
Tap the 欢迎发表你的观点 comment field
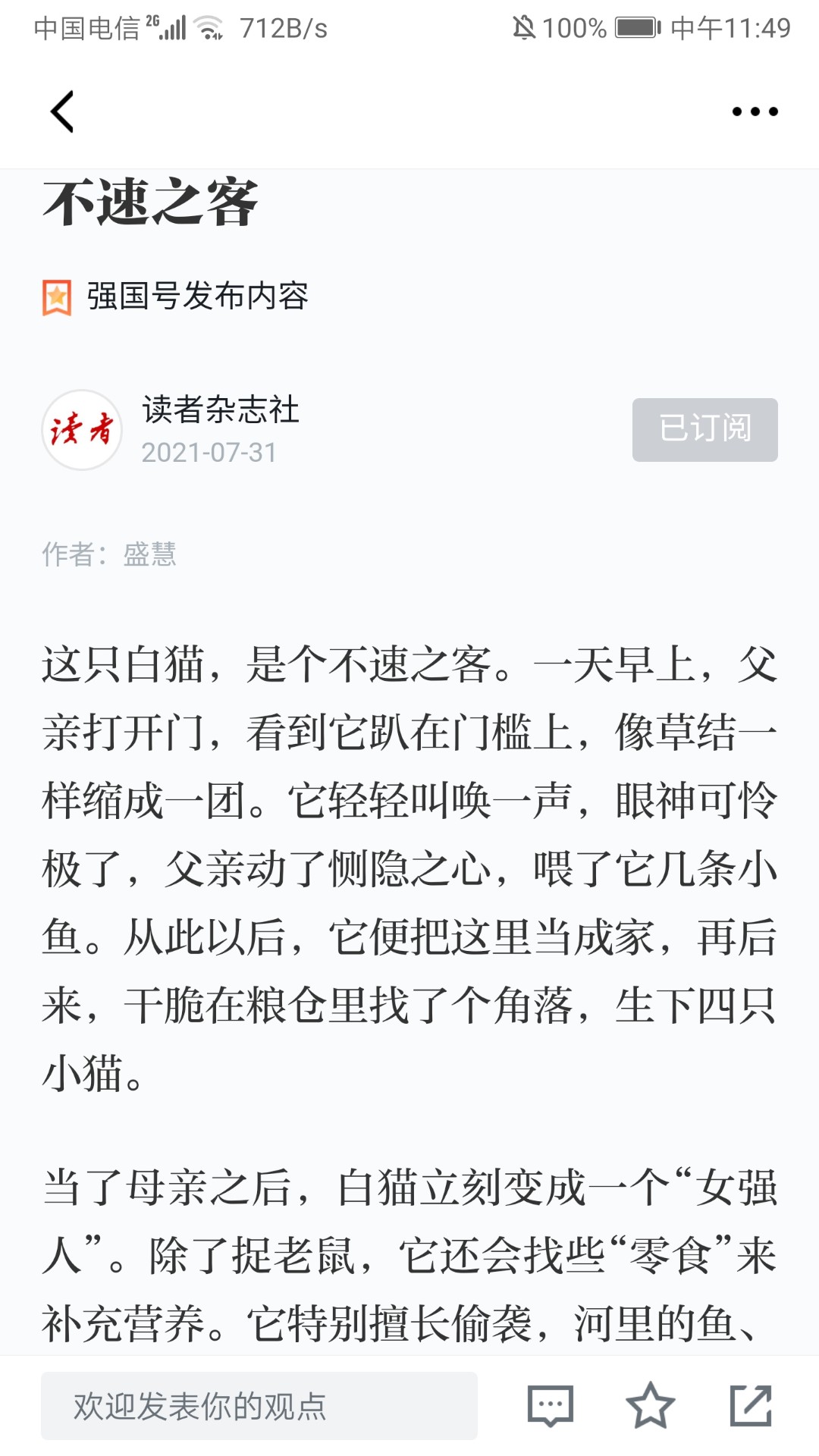pos(259,1405)
